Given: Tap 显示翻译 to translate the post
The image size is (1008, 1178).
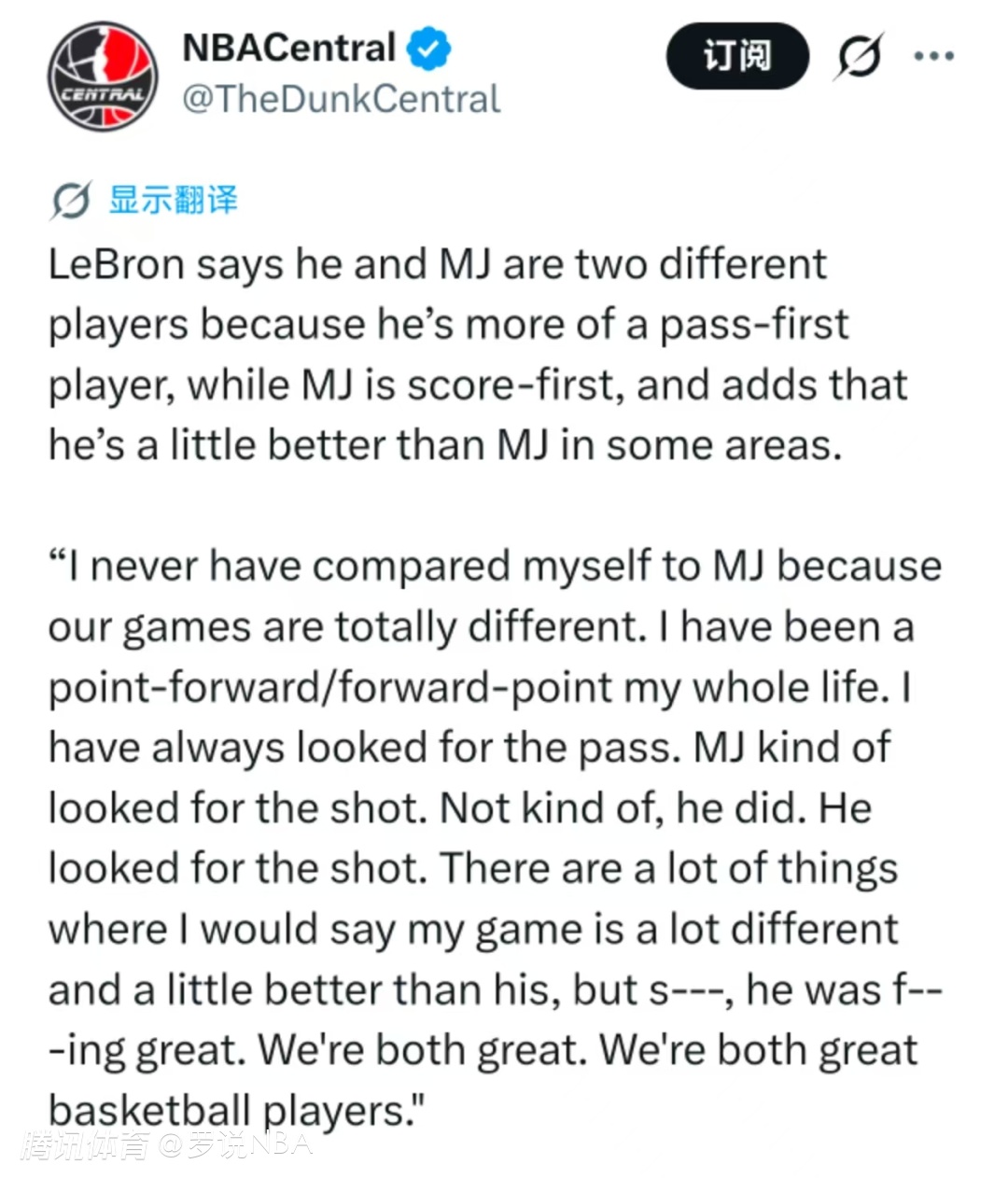Looking at the screenshot, I should pyautogui.click(x=174, y=200).
